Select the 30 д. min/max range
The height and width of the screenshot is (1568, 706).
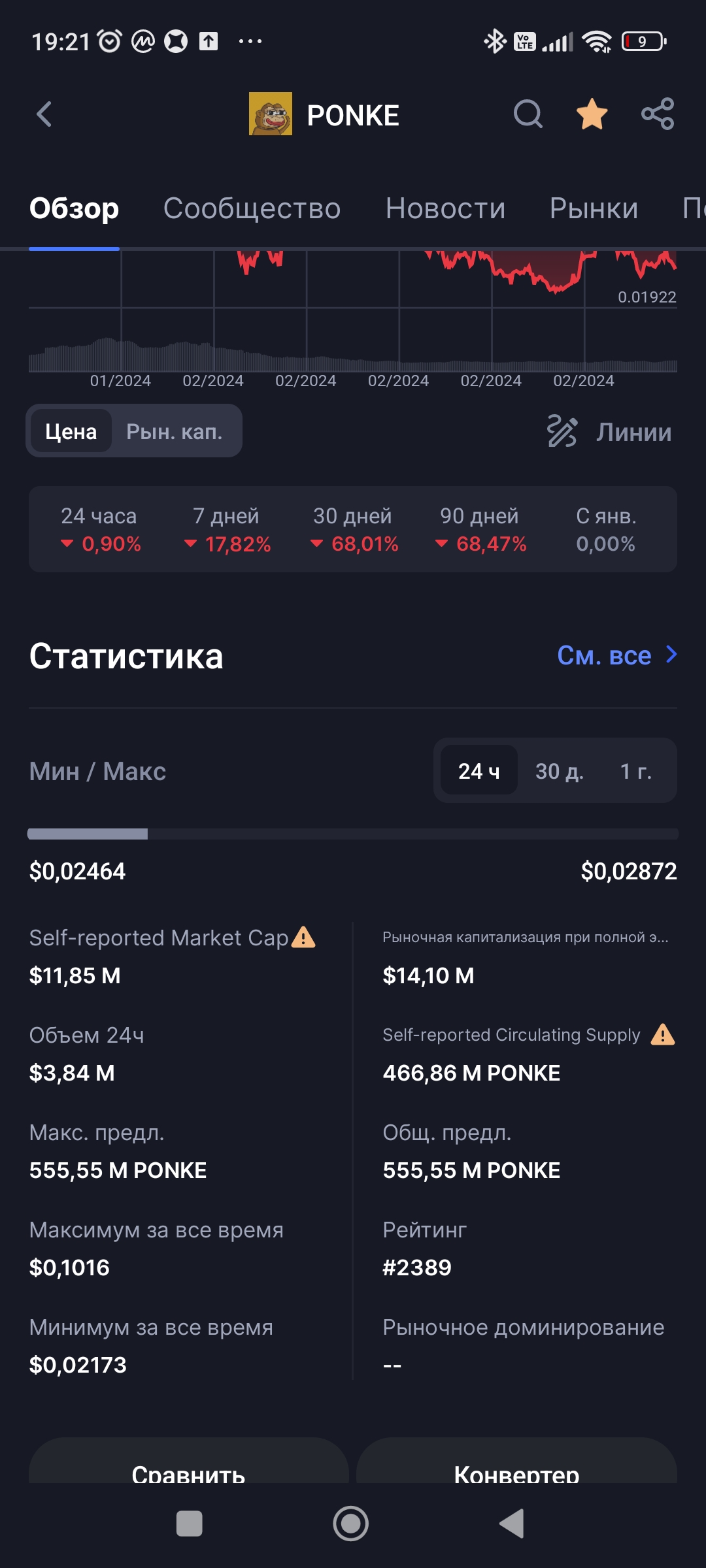[560, 771]
